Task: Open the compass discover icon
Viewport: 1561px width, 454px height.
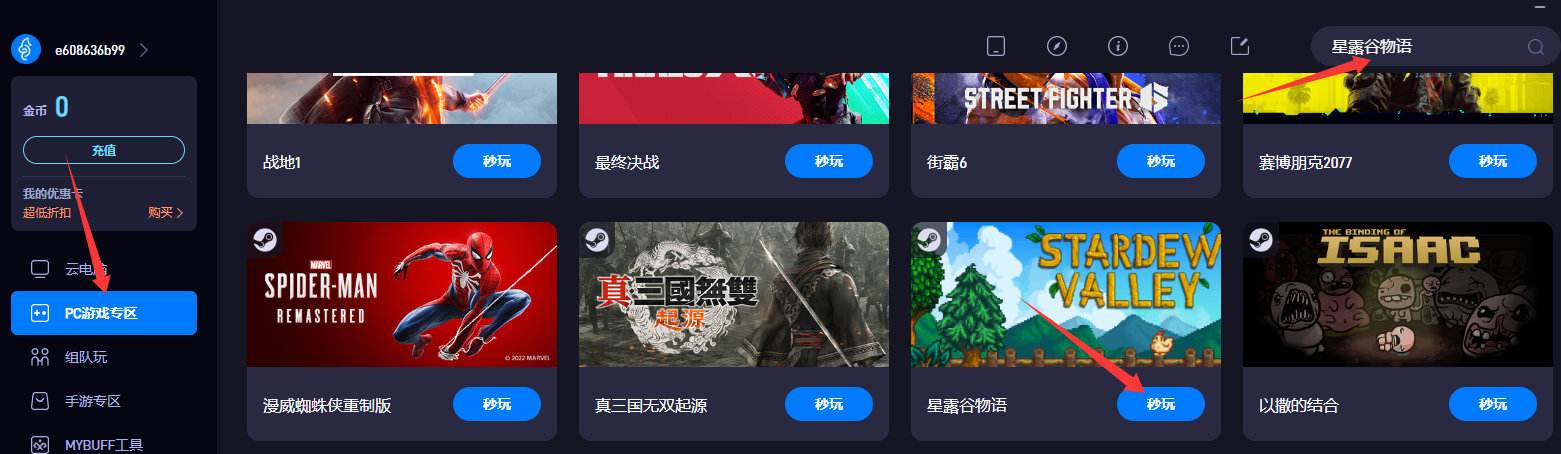Action: [x=1057, y=46]
